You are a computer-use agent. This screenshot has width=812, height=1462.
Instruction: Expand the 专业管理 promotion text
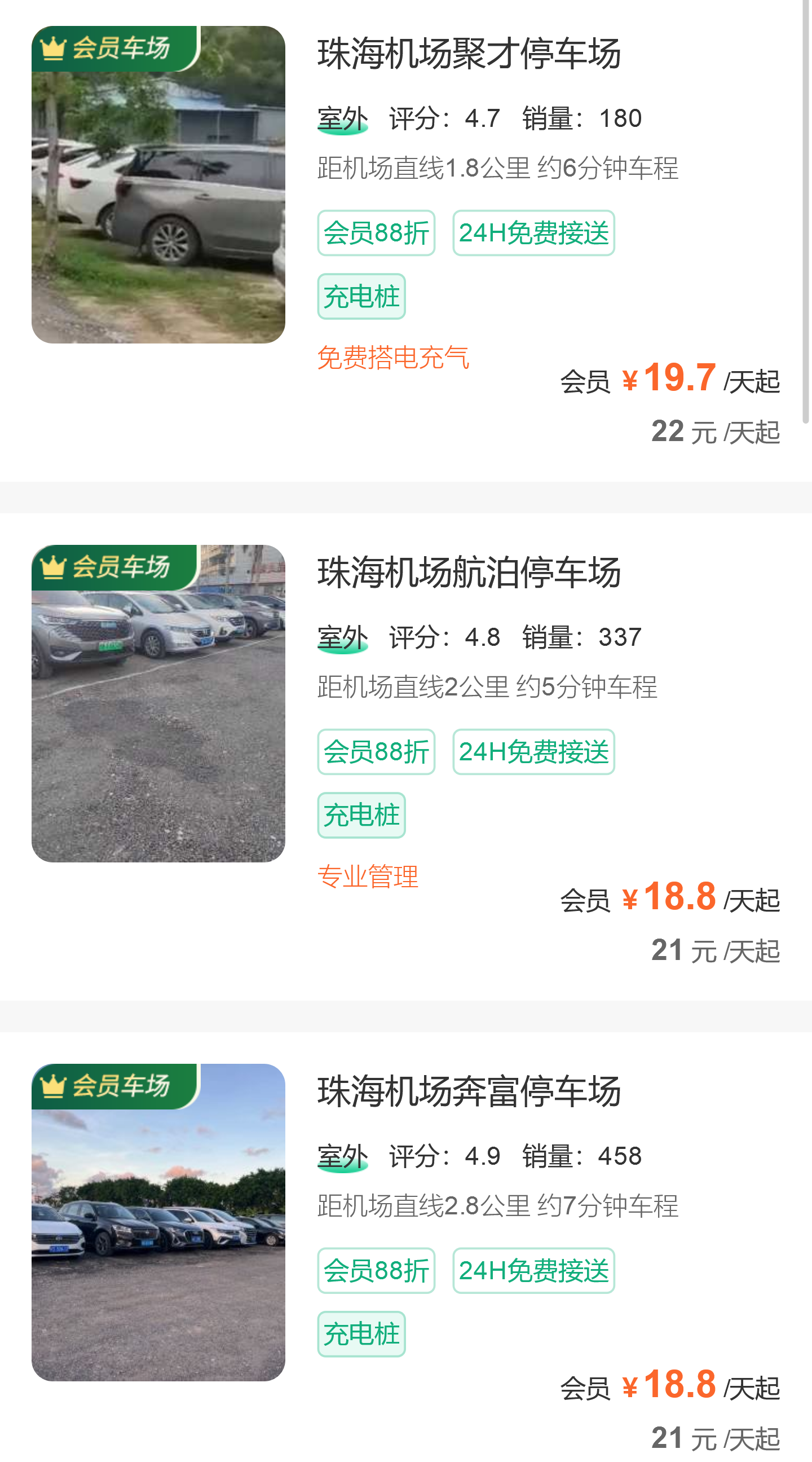[x=368, y=877]
